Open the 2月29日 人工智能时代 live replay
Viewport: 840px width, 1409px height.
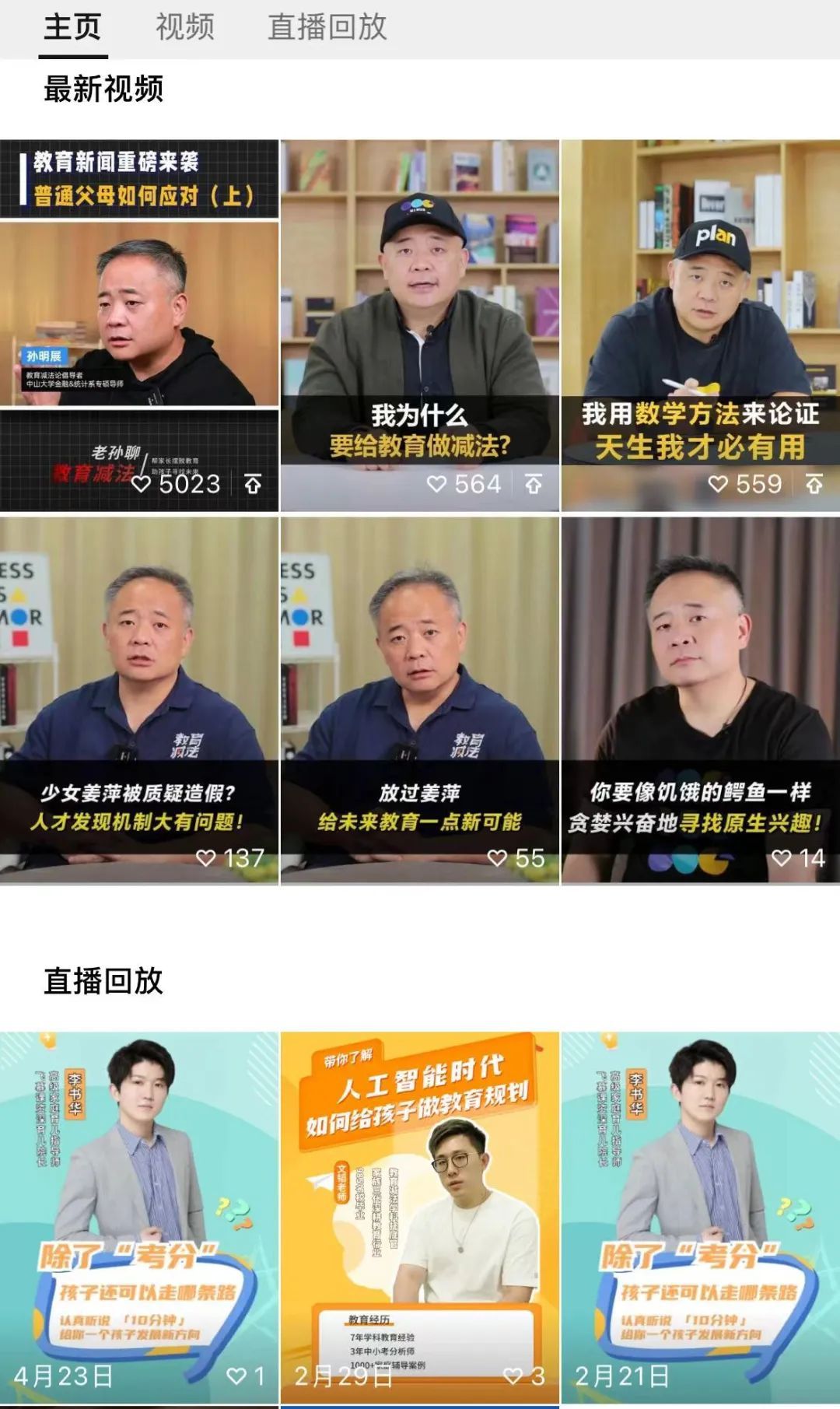[419, 1214]
